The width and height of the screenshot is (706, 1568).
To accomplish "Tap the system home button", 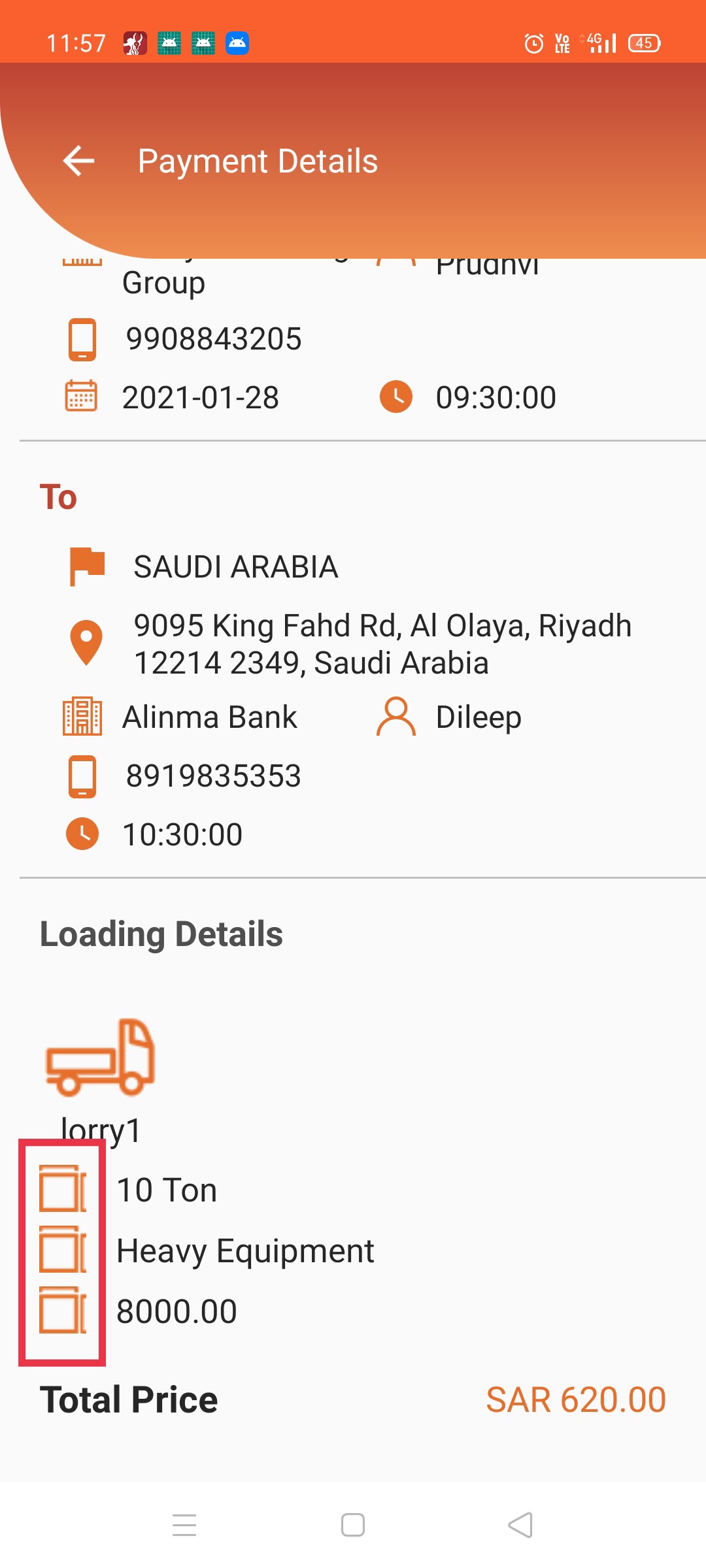I will pos(353,1526).
